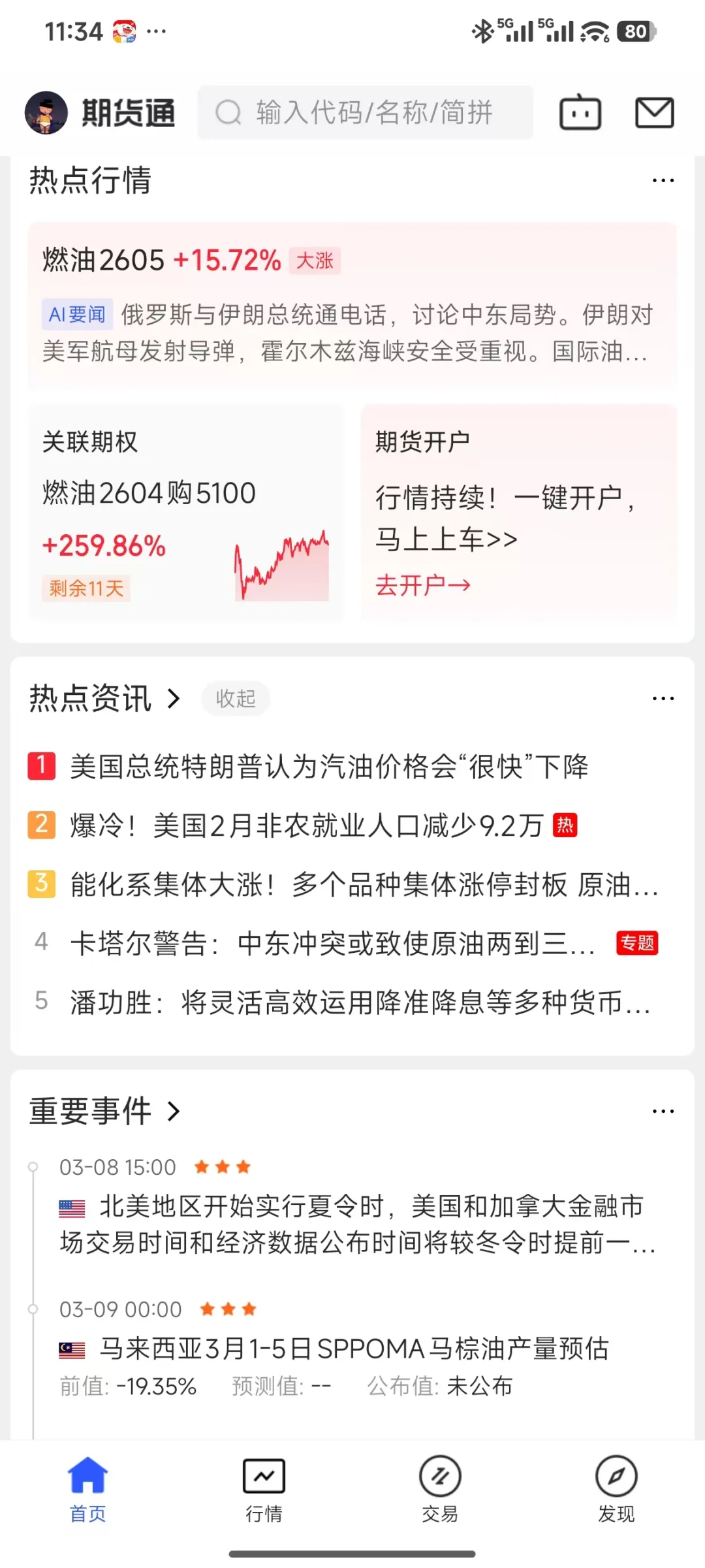Read the news about 特朗普 and gasoline prices
This screenshot has height=1568, width=705.
tap(329, 767)
